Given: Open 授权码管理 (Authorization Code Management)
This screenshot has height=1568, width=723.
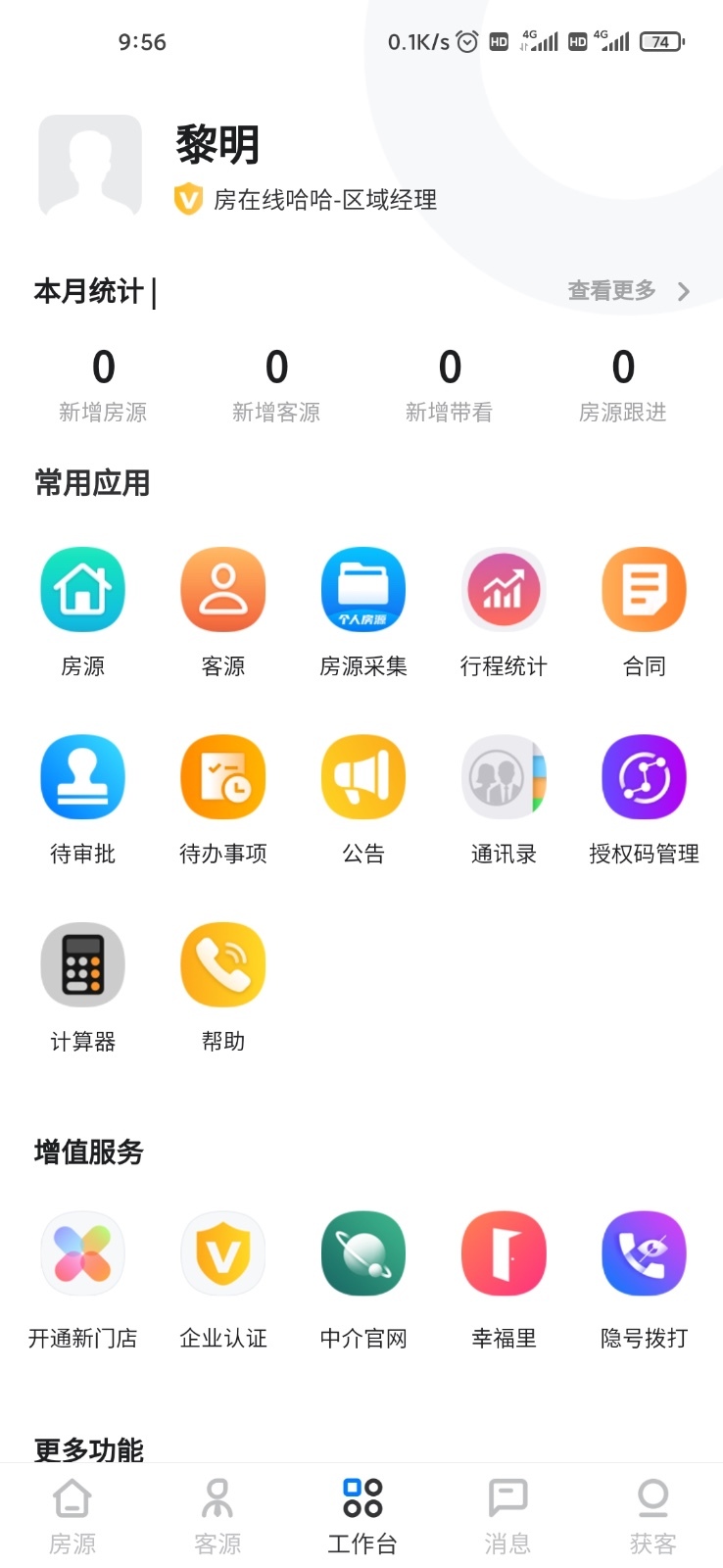Looking at the screenshot, I should pos(644,775).
